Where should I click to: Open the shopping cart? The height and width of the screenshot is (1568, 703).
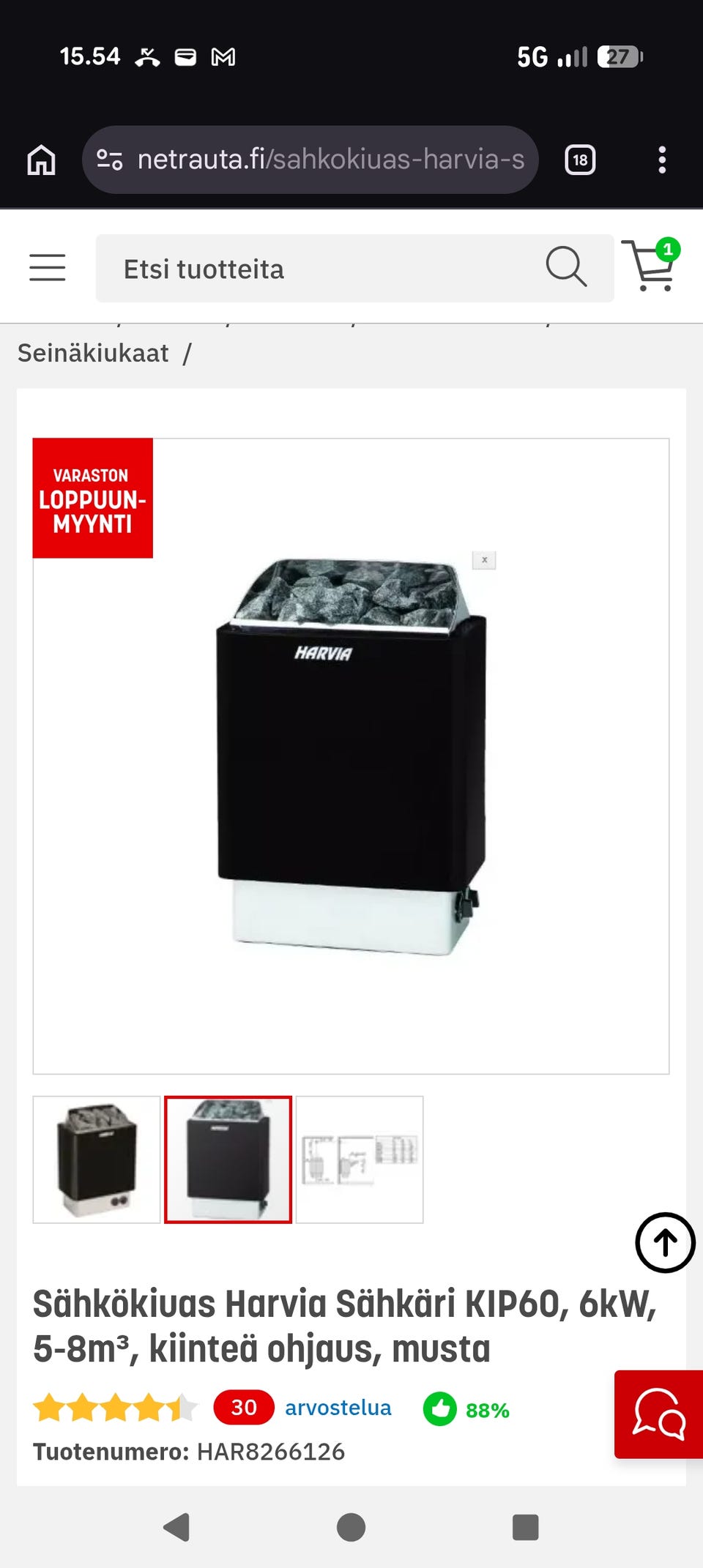click(x=650, y=266)
